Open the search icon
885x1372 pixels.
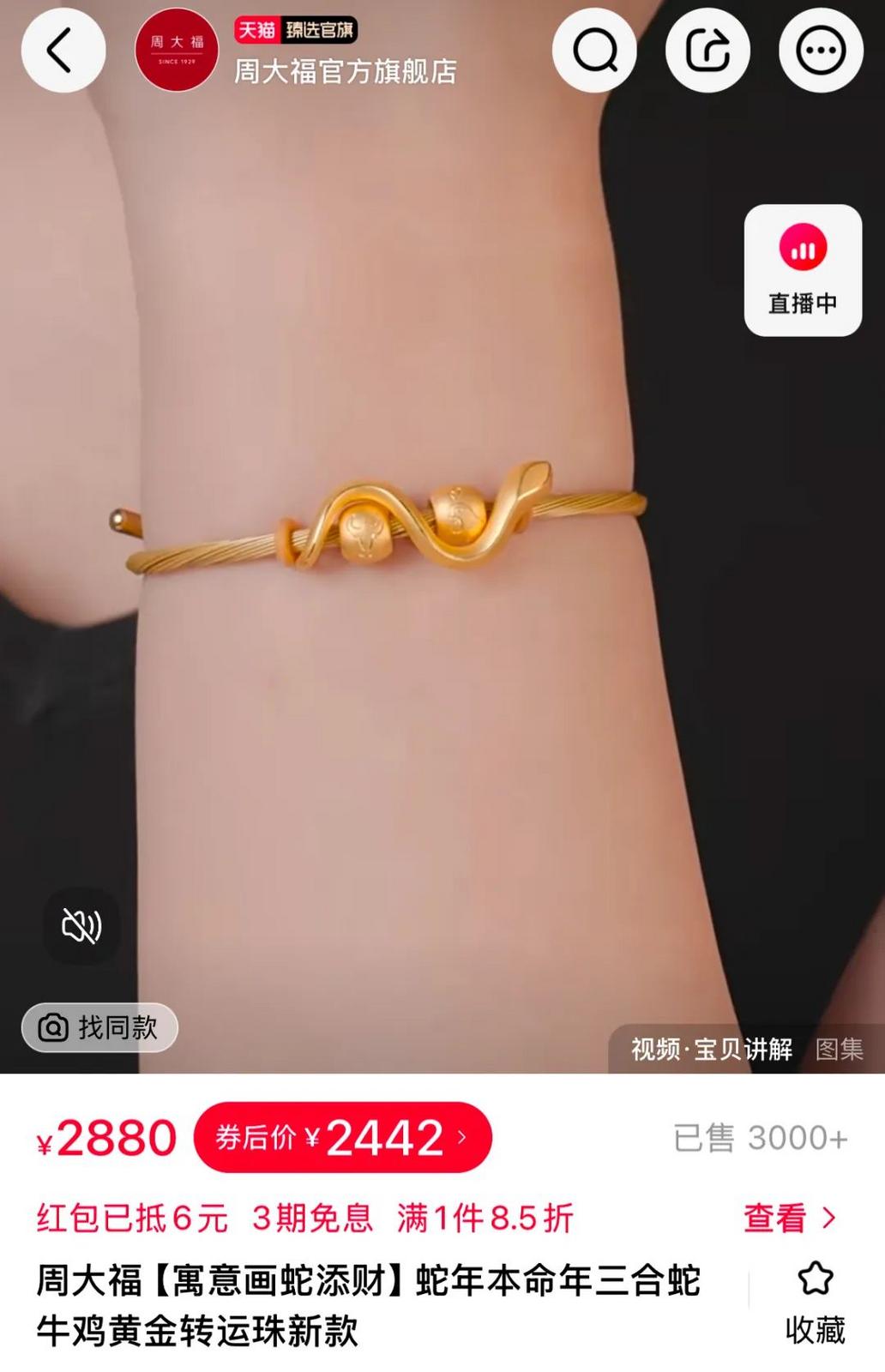click(594, 51)
